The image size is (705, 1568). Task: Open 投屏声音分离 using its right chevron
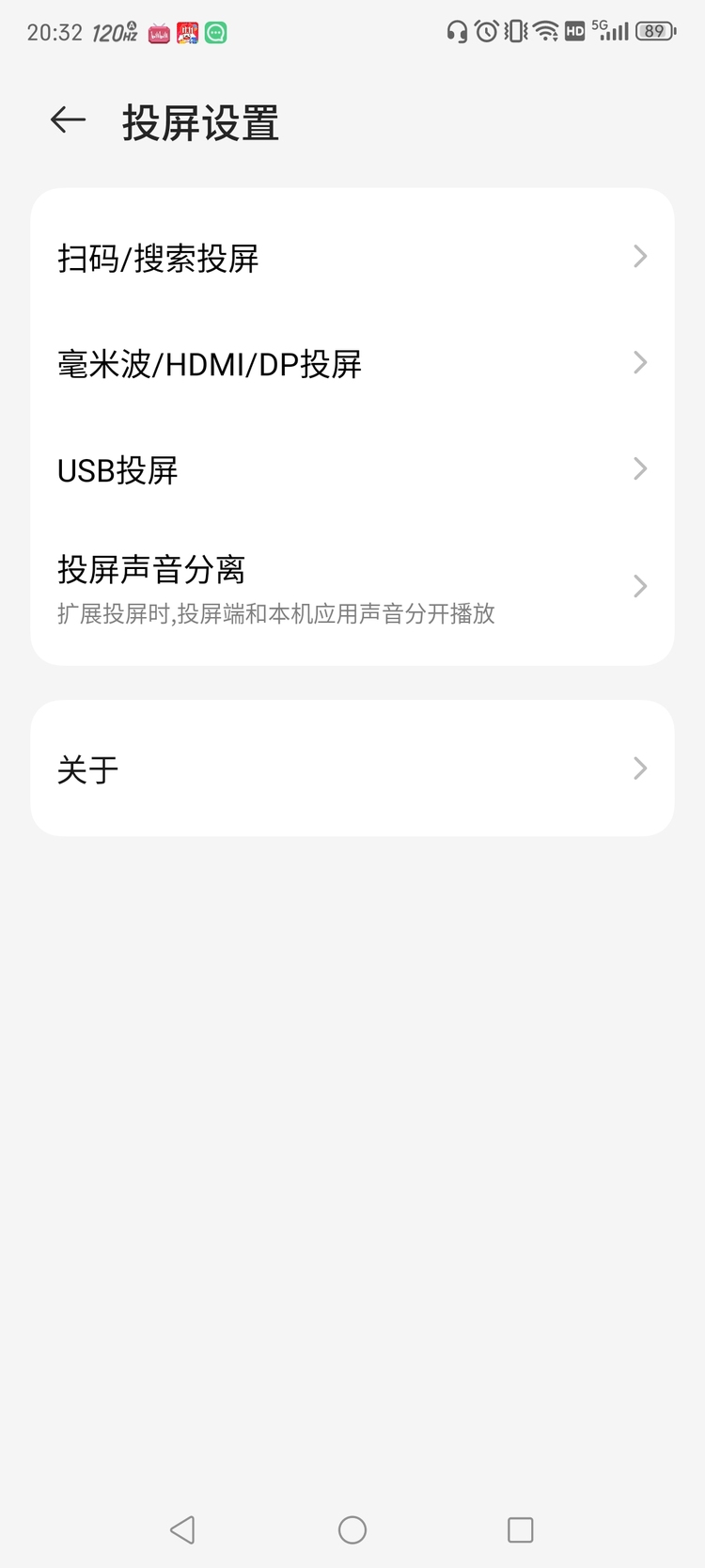point(640,586)
